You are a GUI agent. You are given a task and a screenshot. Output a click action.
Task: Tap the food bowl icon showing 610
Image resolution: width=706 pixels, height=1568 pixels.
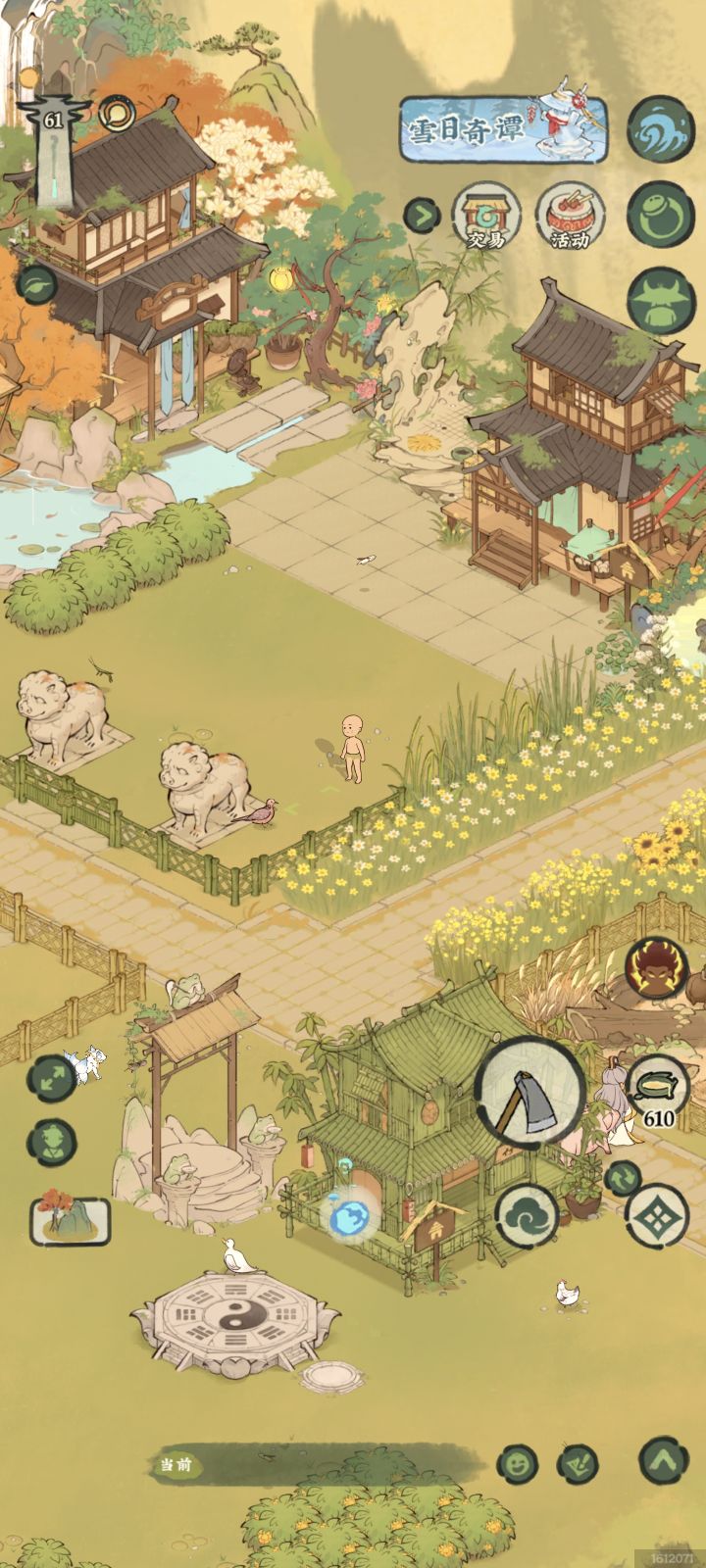tap(660, 1086)
